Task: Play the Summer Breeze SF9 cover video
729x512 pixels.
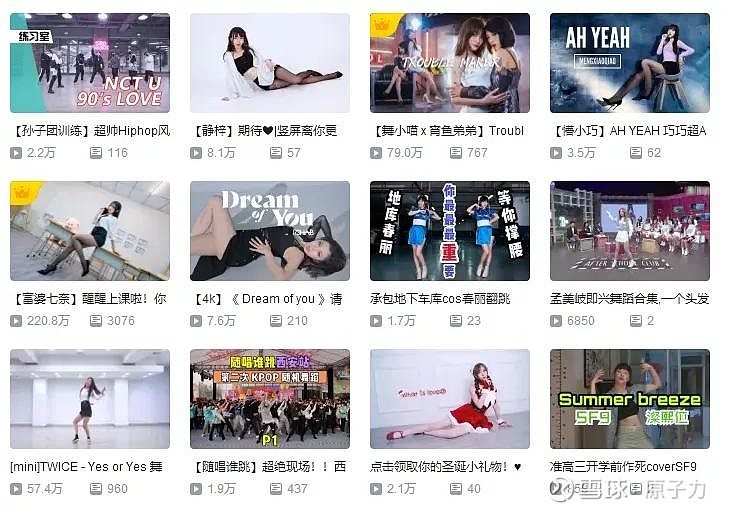Action: (630, 398)
